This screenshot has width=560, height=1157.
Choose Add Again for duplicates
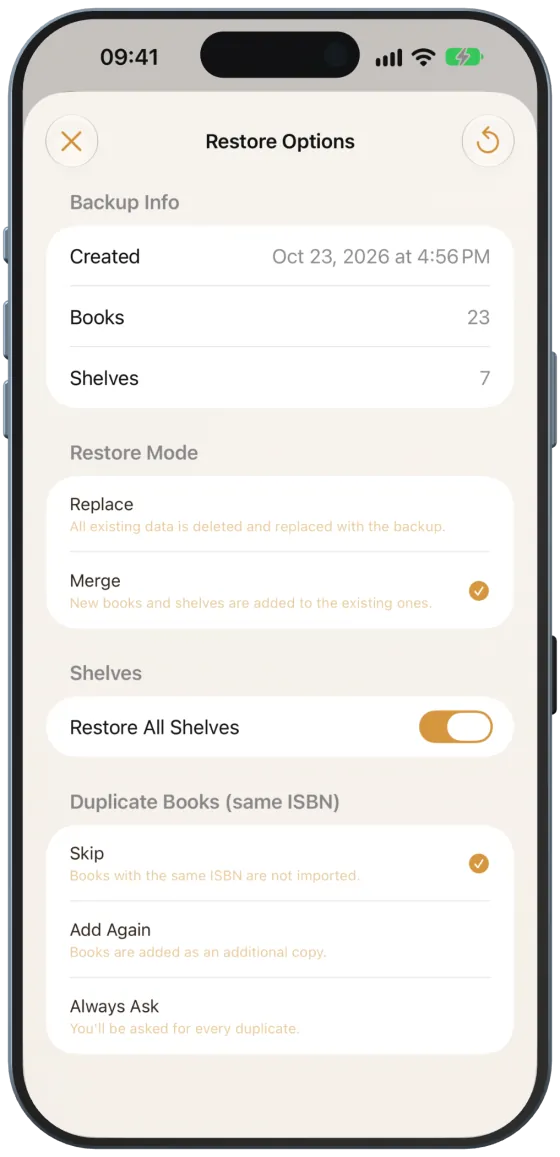pyautogui.click(x=280, y=939)
